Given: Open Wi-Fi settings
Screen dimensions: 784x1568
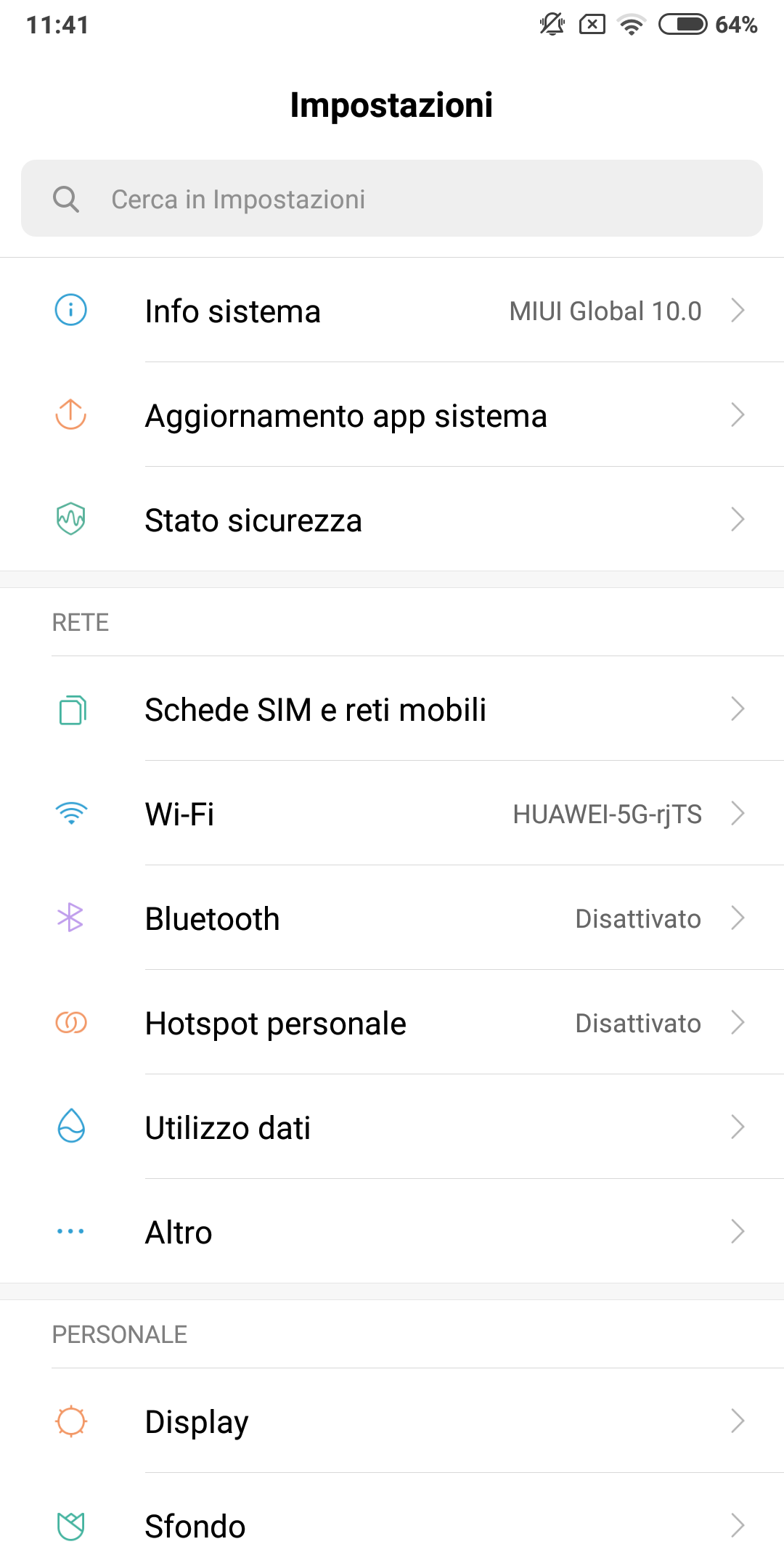Looking at the screenshot, I should (x=392, y=814).
